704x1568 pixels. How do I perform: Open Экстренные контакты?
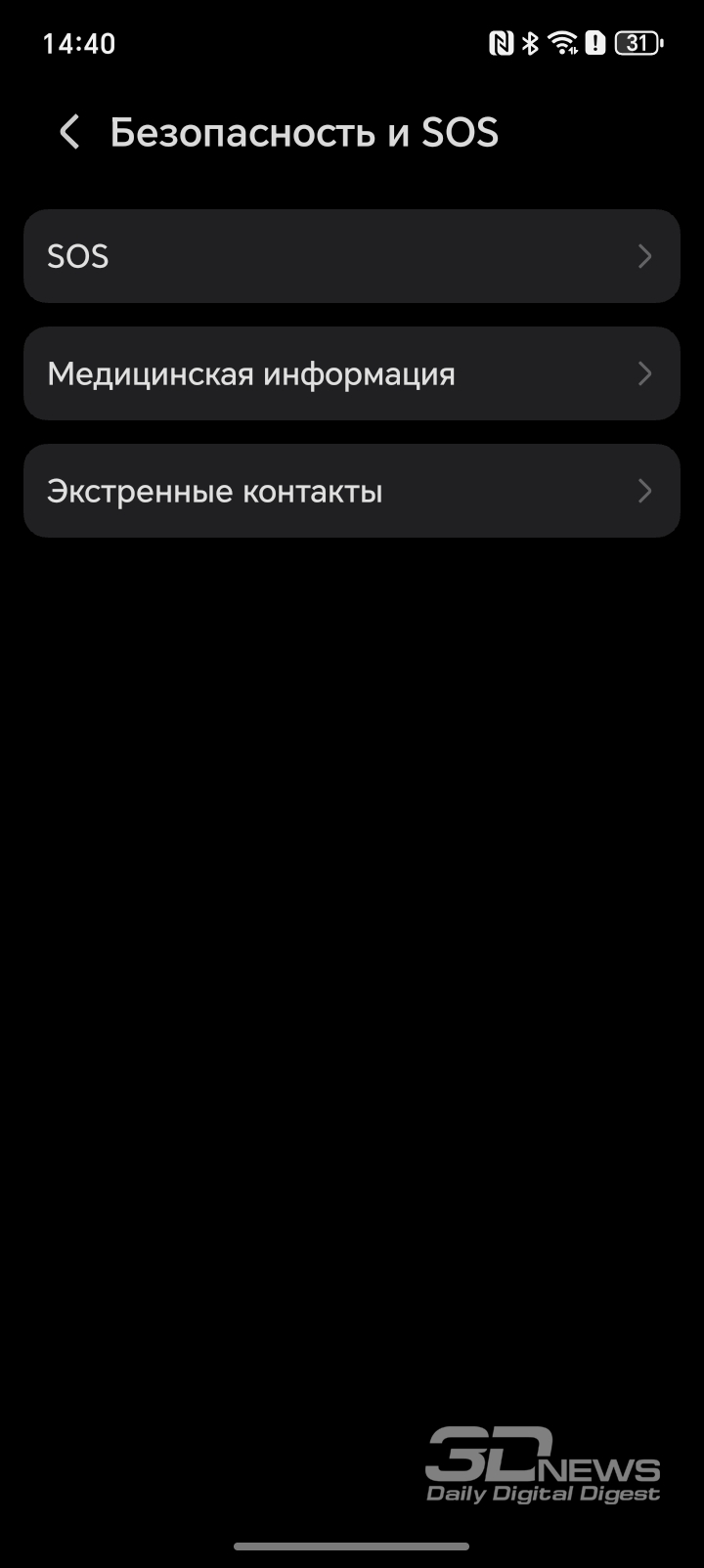click(x=351, y=491)
